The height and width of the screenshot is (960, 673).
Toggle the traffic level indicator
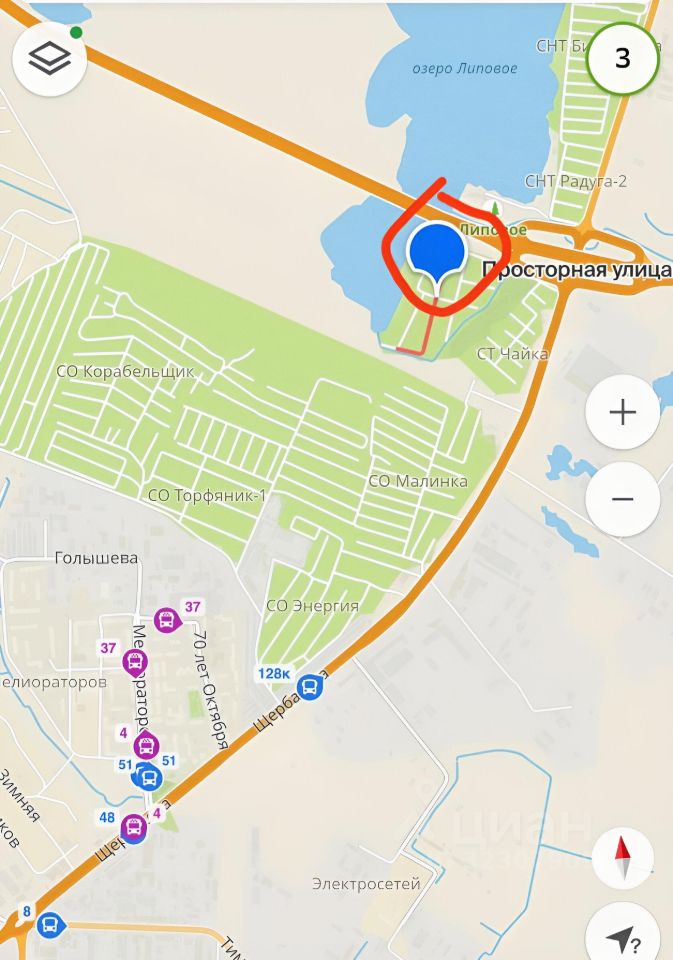622,58
